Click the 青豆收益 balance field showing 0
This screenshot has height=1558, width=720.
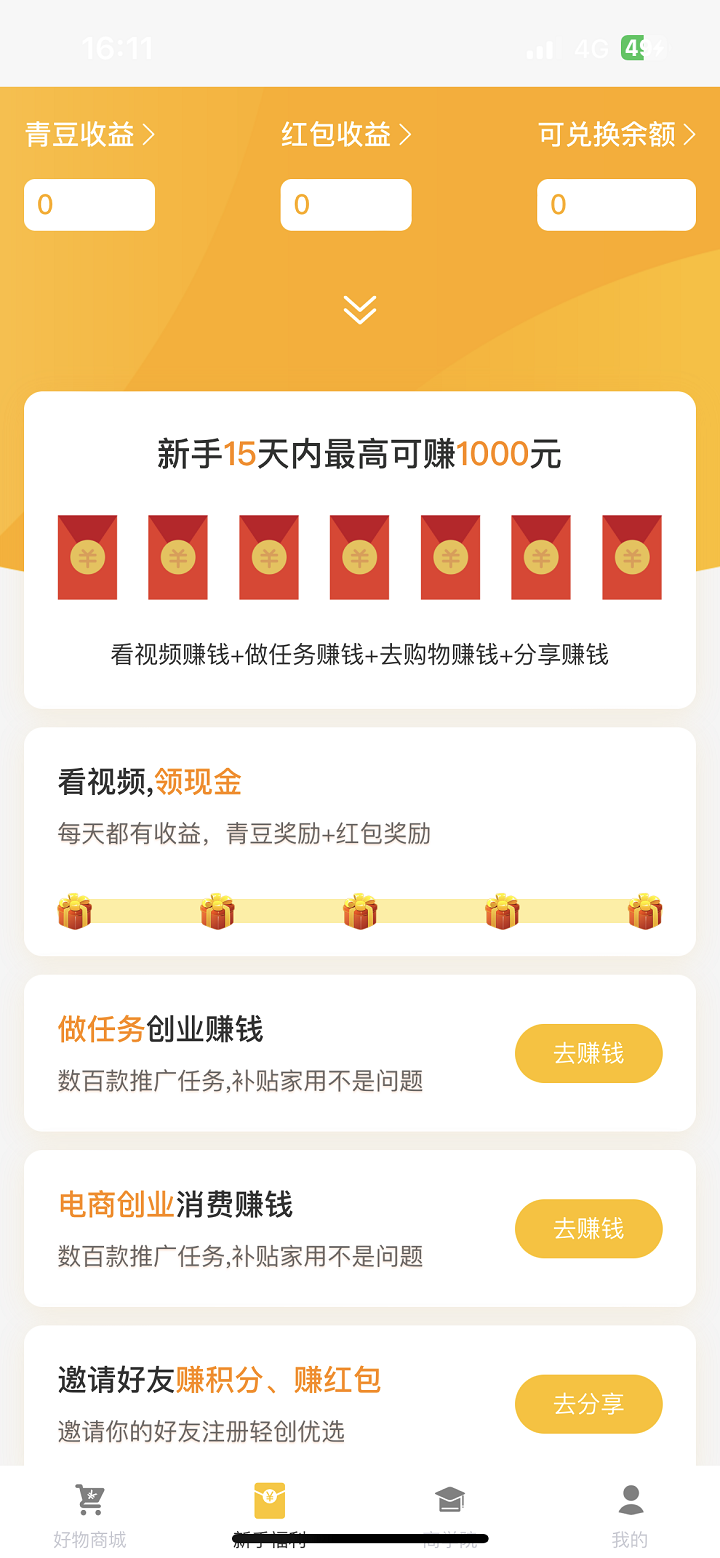[89, 204]
